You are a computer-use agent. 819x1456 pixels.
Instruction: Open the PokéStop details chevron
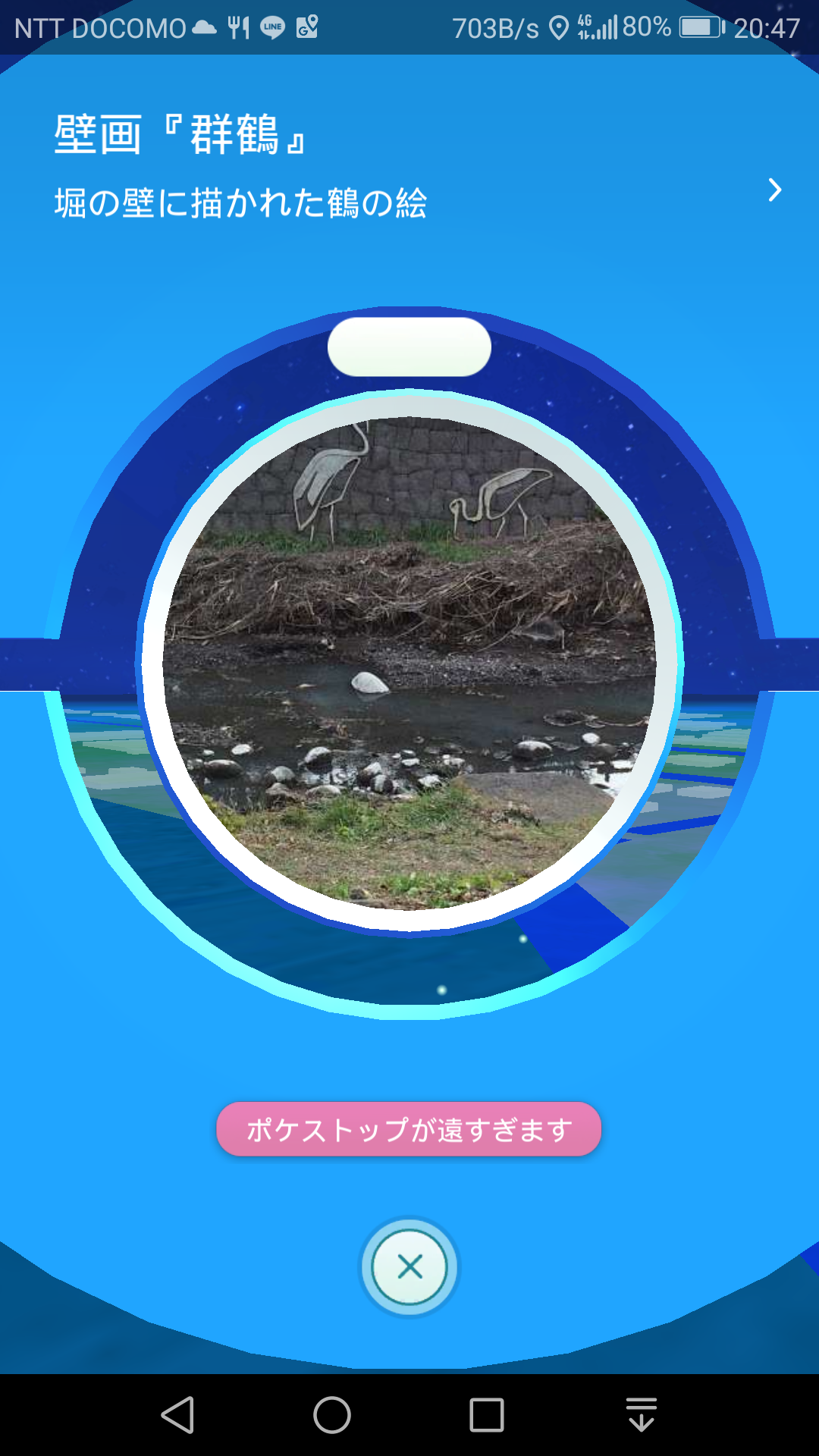click(x=774, y=190)
